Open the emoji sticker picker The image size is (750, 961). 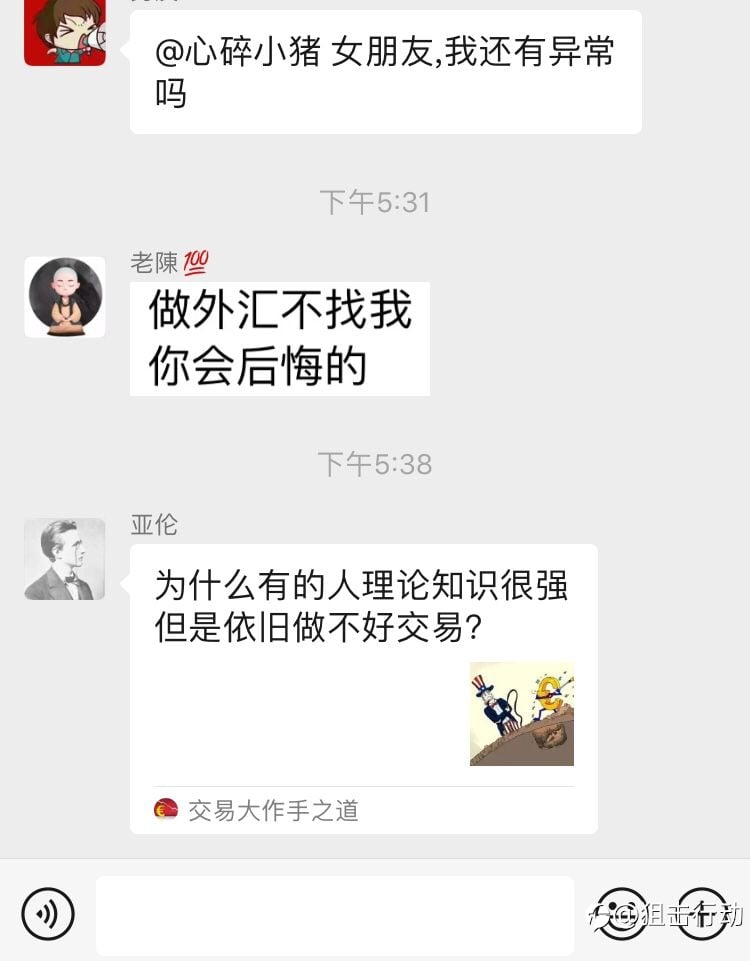[x=621, y=914]
